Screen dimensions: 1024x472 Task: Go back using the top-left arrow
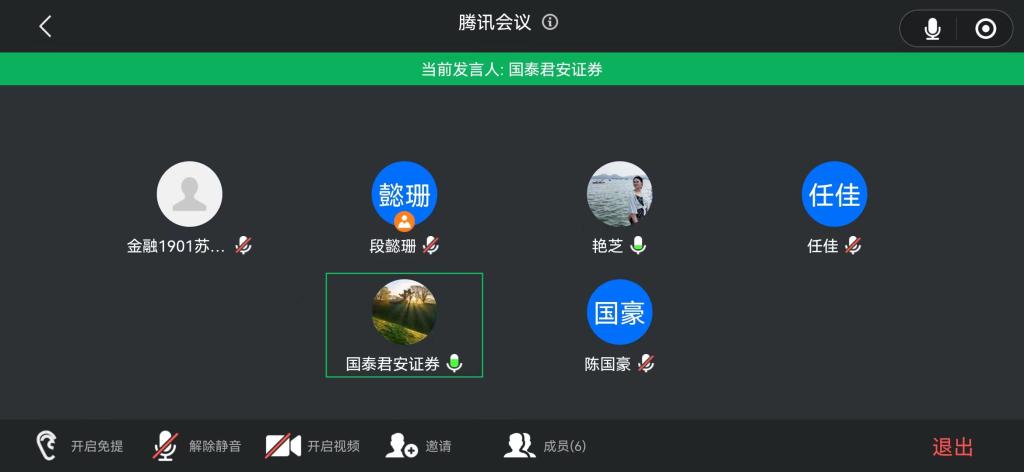click(45, 27)
